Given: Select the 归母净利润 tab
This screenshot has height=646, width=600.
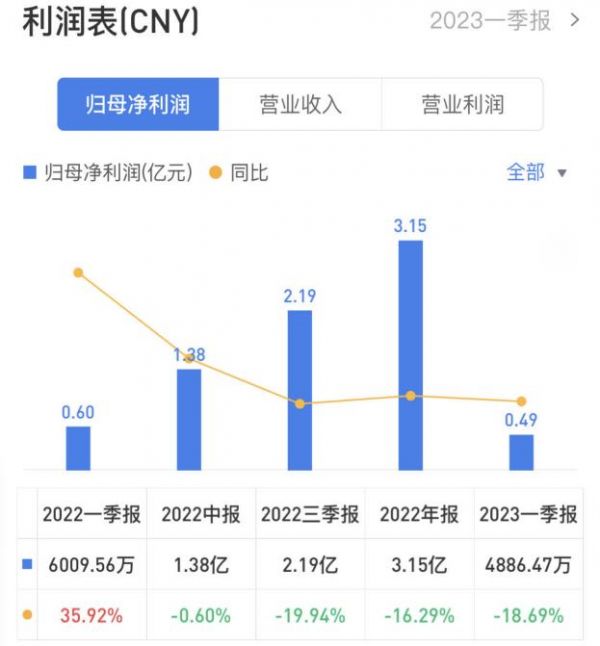Looking at the screenshot, I should click(x=138, y=105).
